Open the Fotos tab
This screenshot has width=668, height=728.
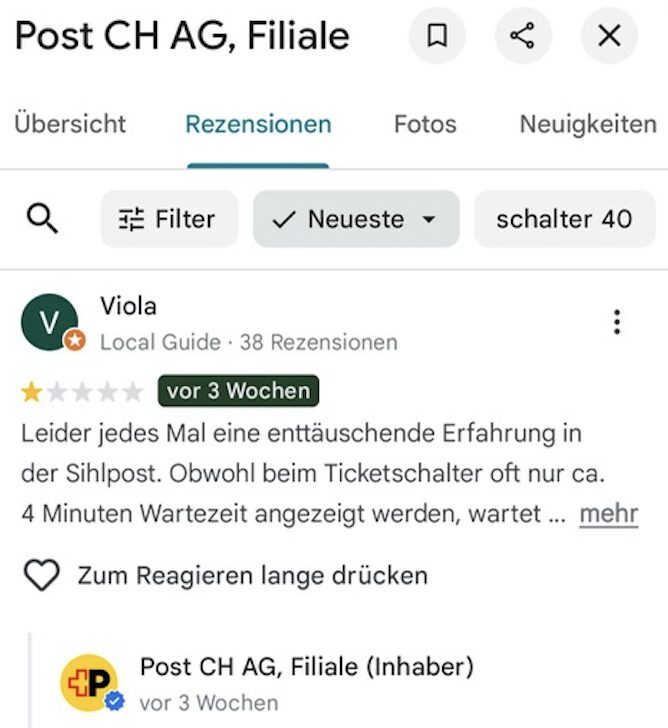tap(425, 125)
